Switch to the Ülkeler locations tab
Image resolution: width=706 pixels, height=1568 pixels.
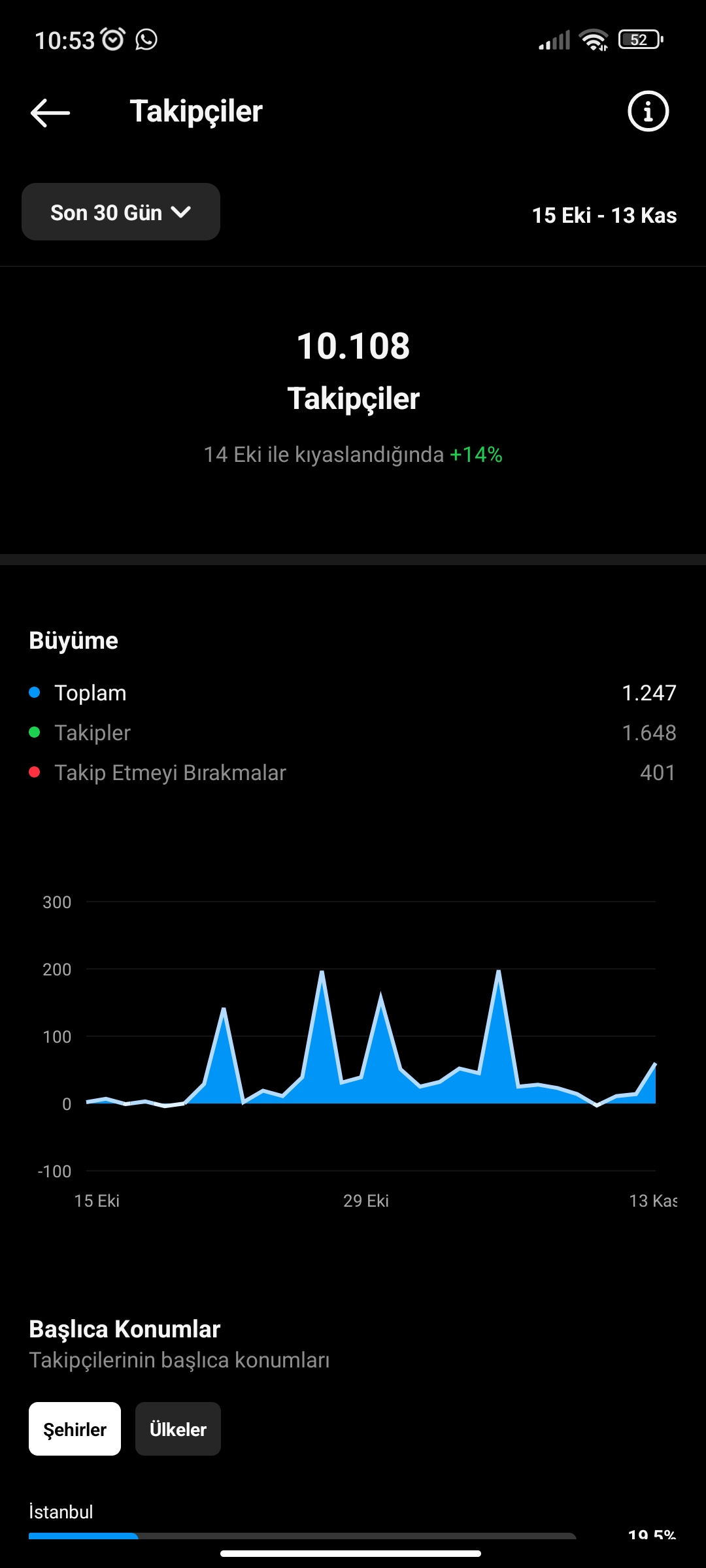(178, 1429)
